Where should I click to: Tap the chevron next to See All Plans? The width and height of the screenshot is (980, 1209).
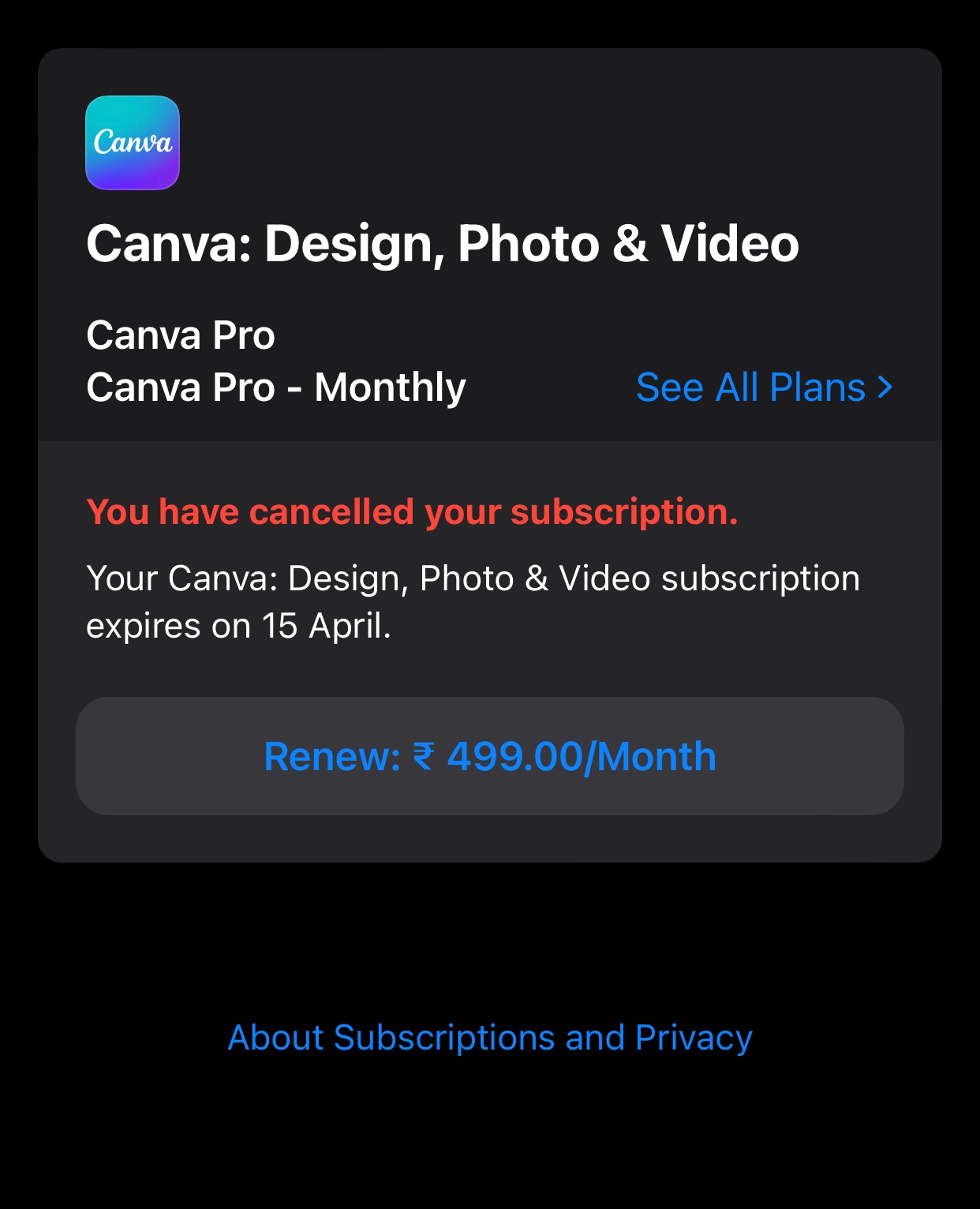click(x=887, y=387)
